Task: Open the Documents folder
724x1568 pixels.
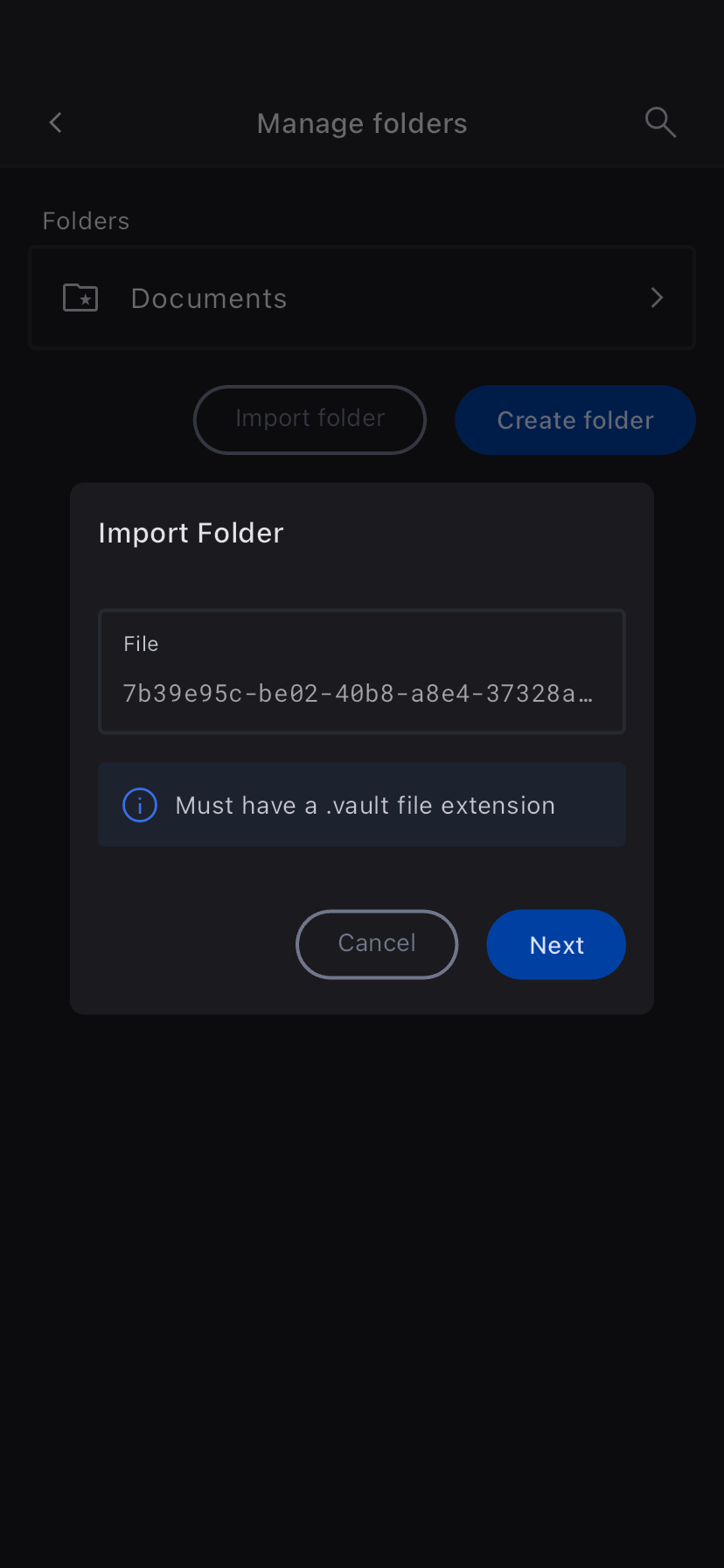Action: click(361, 298)
